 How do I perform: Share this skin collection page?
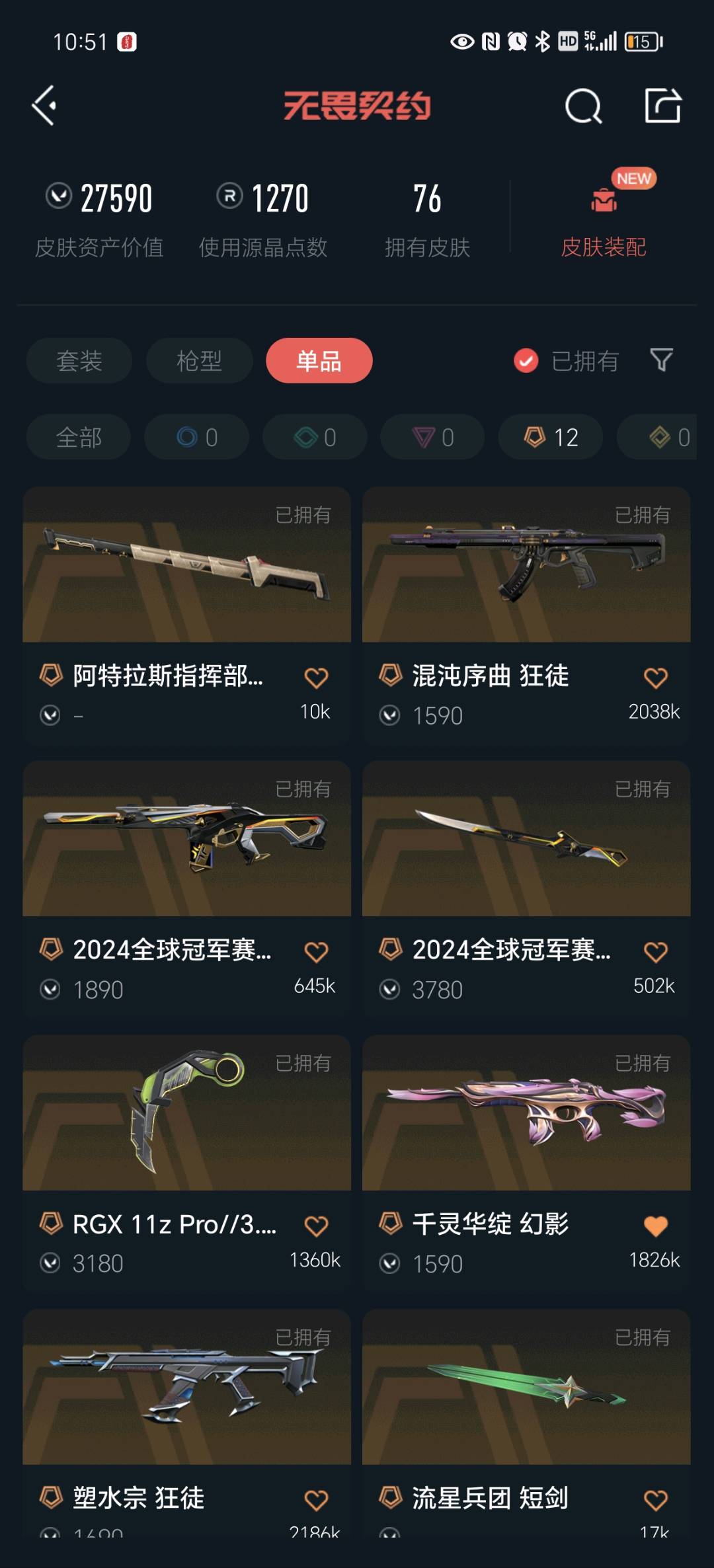point(662,106)
